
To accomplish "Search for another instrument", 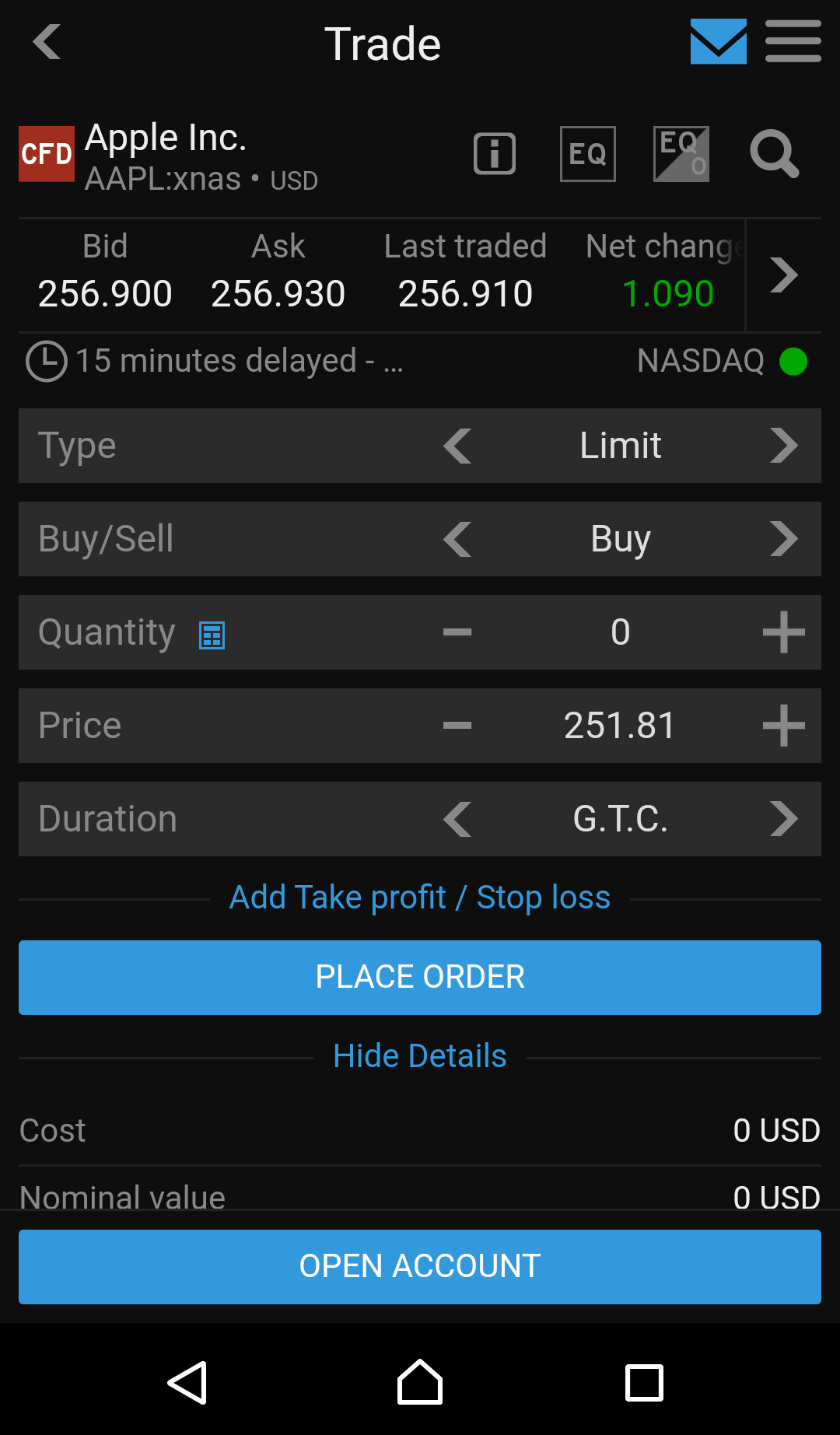I will coord(774,154).
